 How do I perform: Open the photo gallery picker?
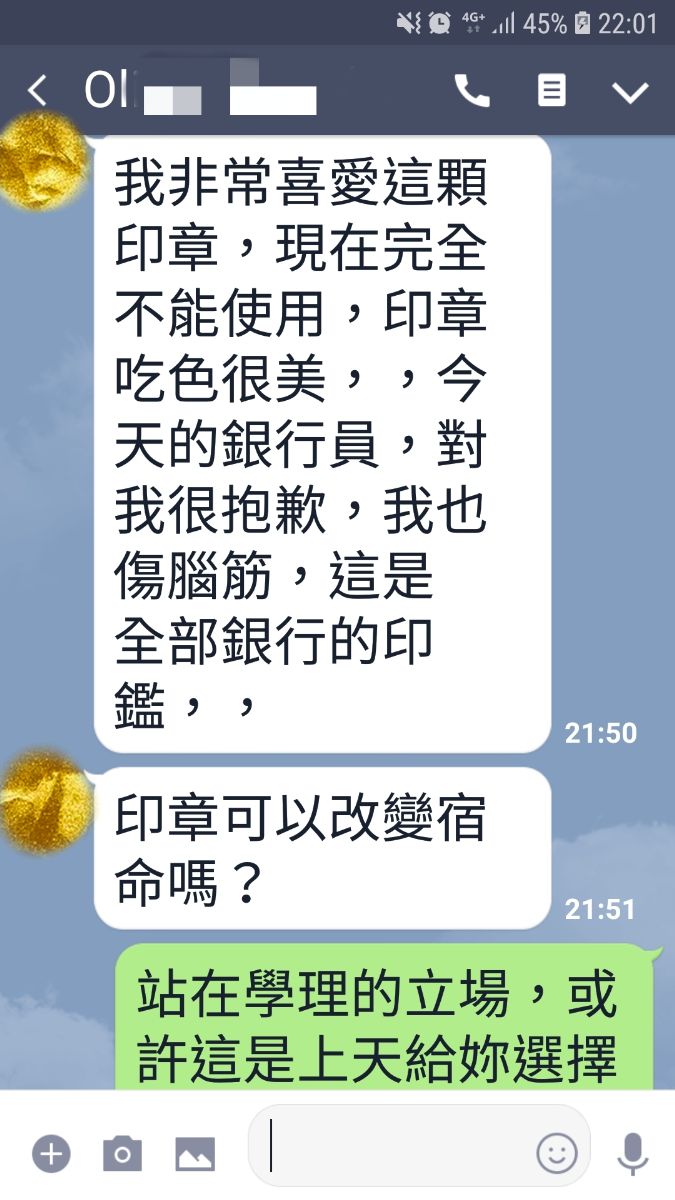(x=195, y=1154)
